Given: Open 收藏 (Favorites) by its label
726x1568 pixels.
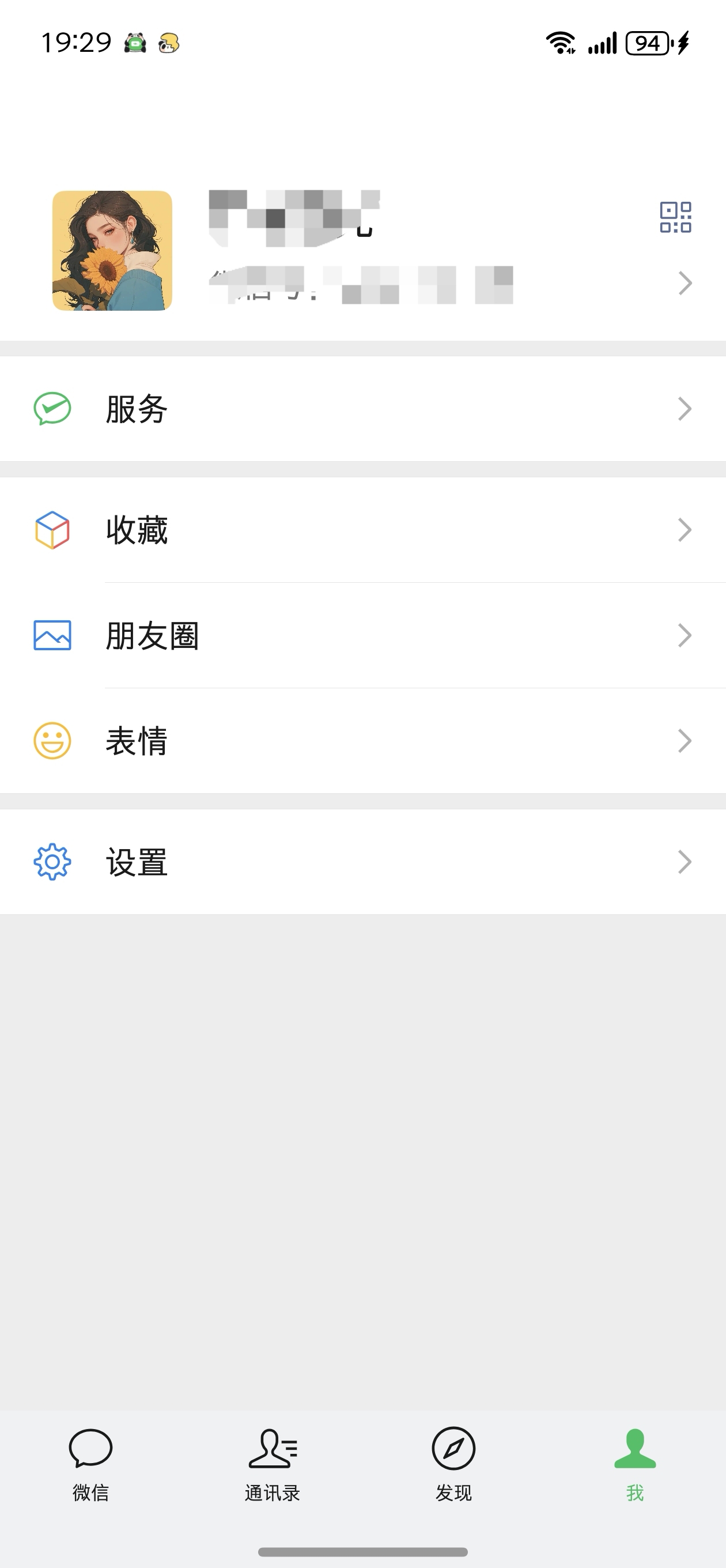Looking at the screenshot, I should coord(137,530).
